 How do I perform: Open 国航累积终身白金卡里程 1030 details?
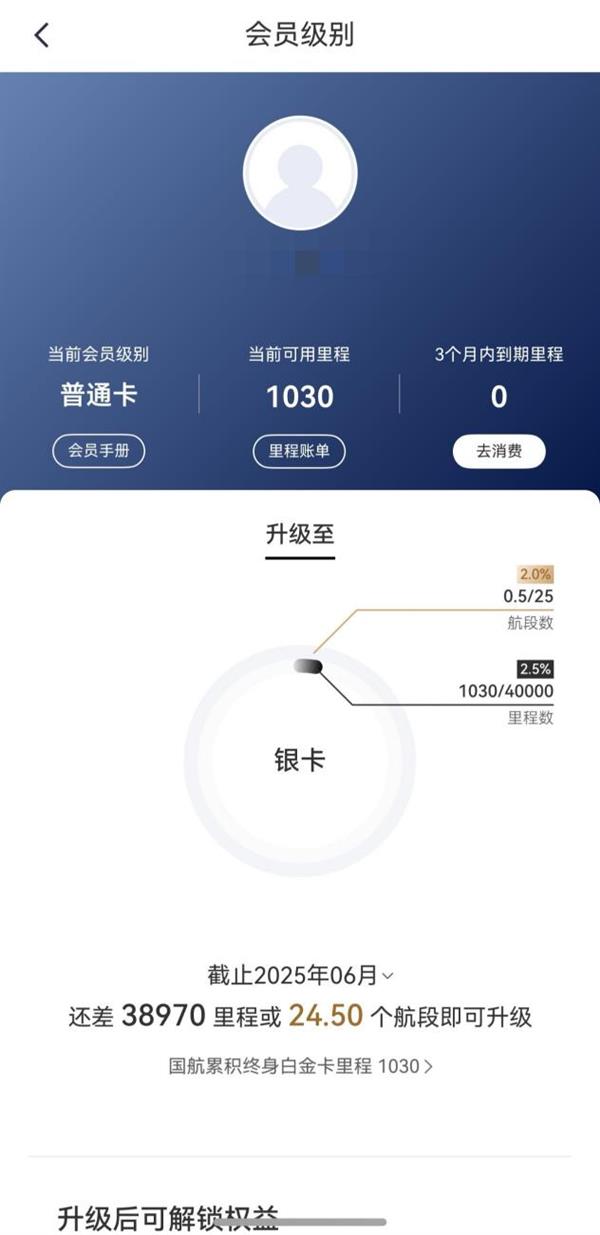(x=300, y=1066)
